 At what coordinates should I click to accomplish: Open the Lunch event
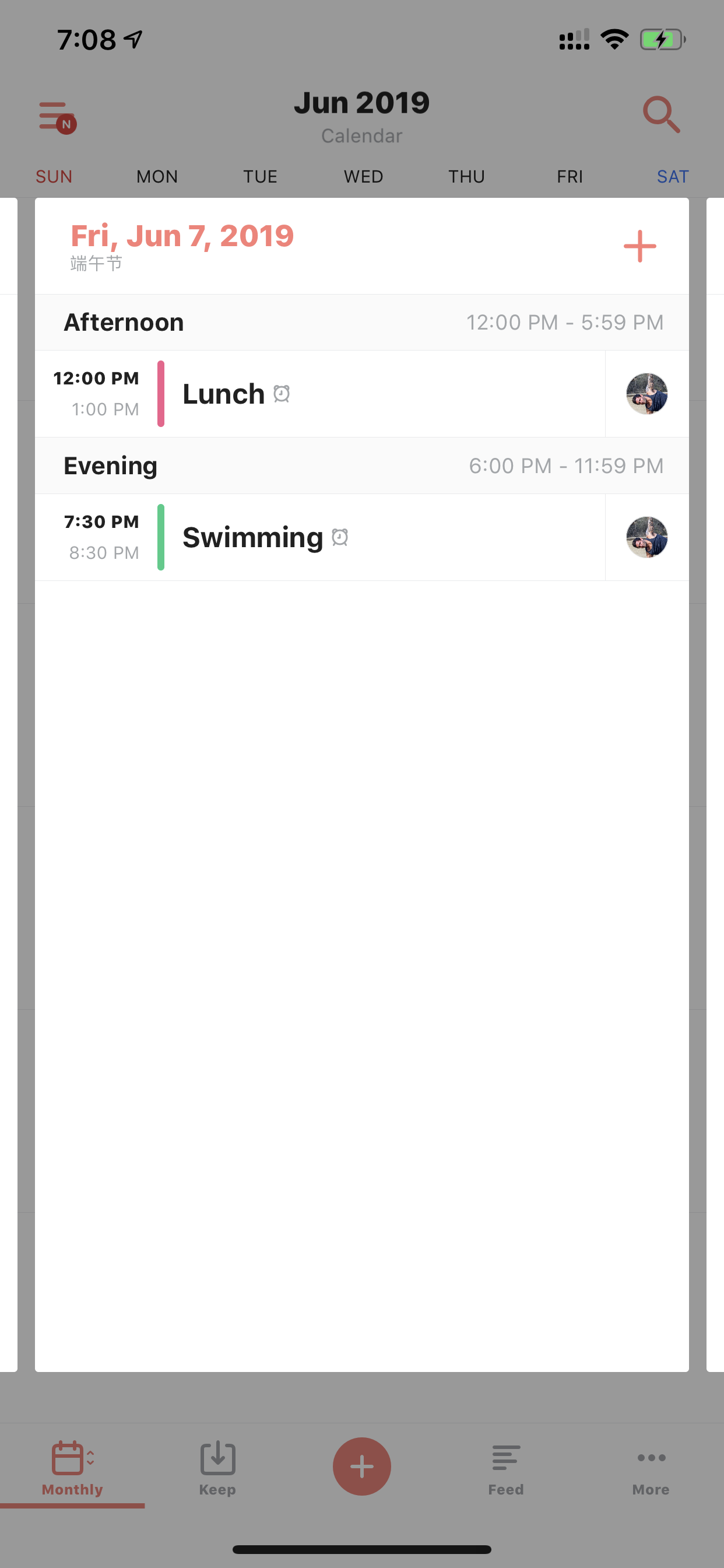320,394
